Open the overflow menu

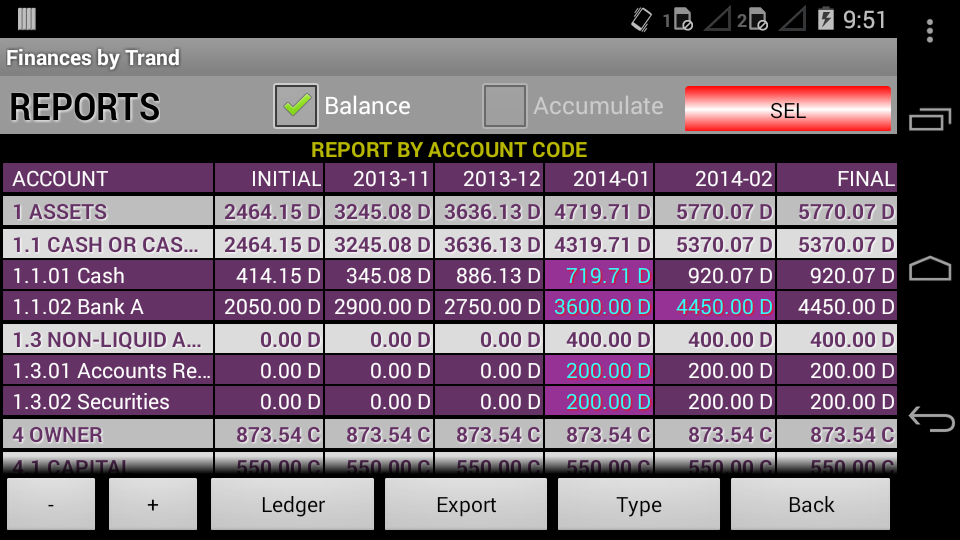[930, 31]
